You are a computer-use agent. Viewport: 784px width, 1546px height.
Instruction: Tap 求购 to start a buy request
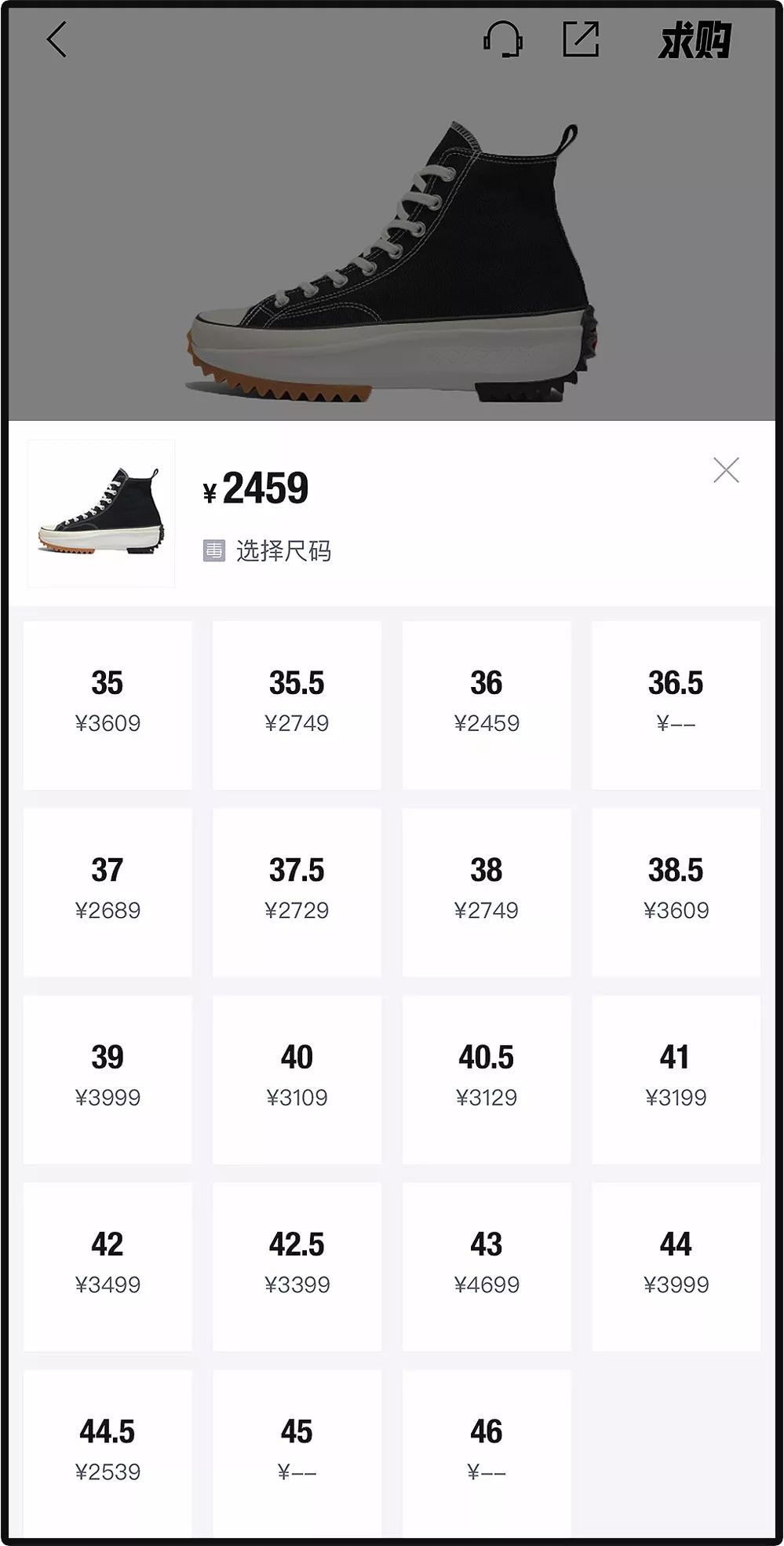(692, 43)
